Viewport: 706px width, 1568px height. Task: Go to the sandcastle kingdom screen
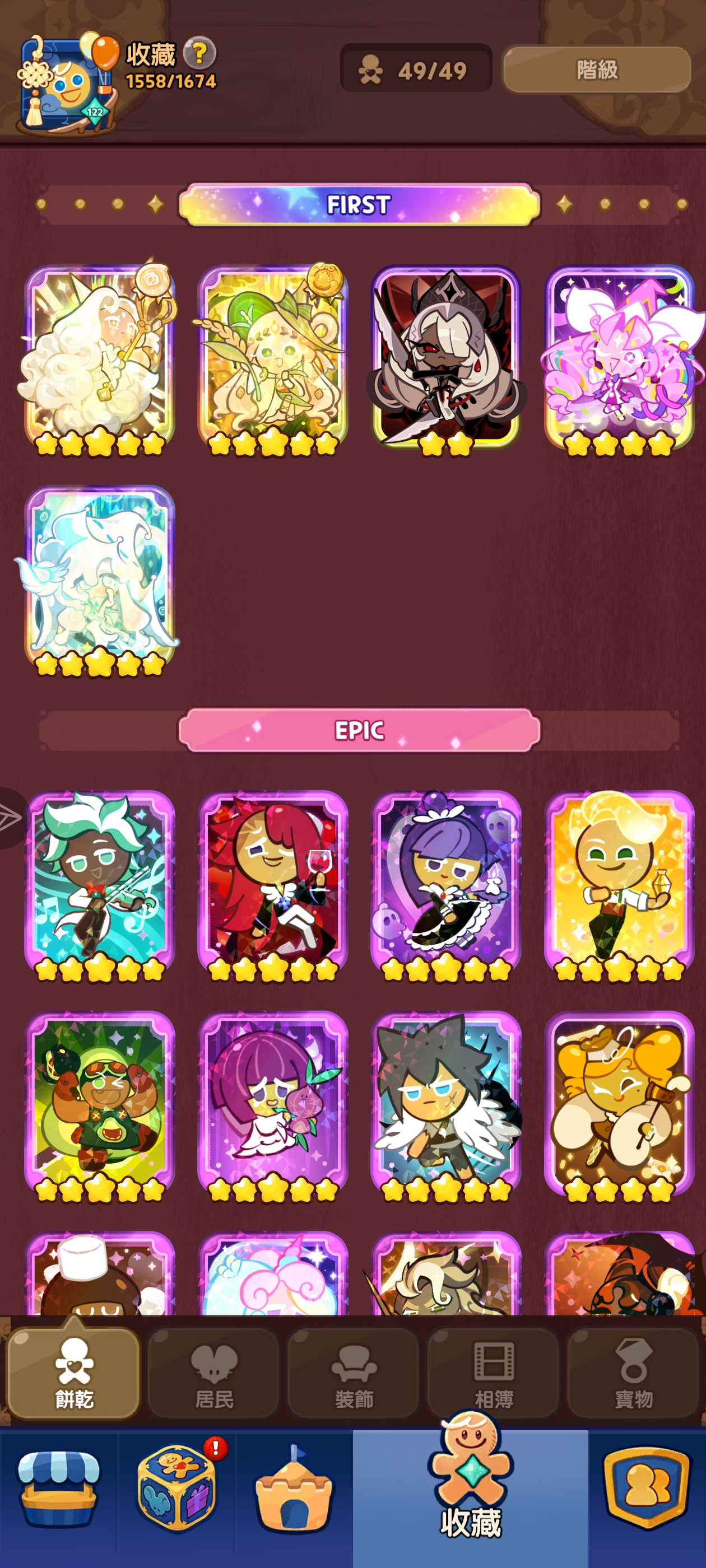tap(294, 1489)
